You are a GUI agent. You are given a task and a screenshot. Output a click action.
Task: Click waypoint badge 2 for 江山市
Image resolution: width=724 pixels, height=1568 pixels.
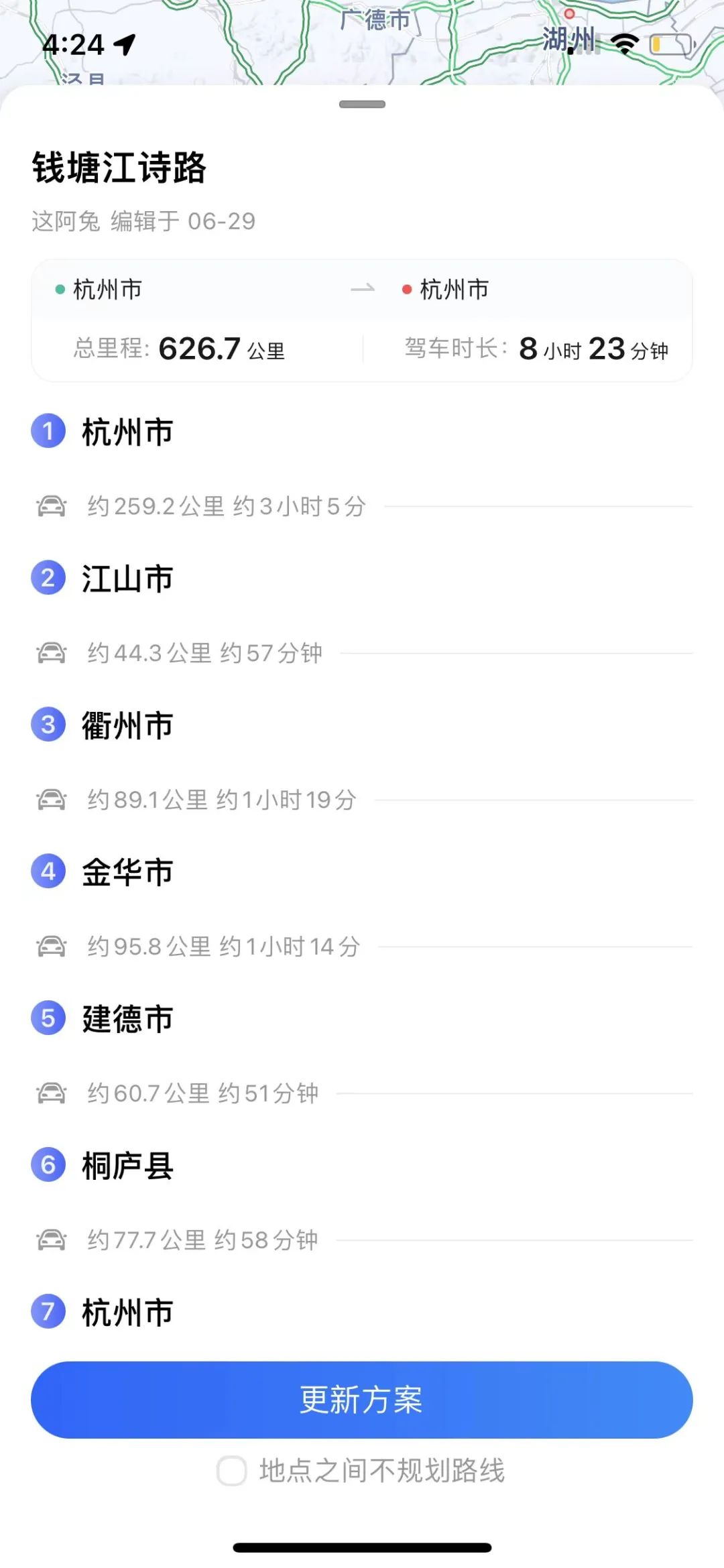pos(48,581)
